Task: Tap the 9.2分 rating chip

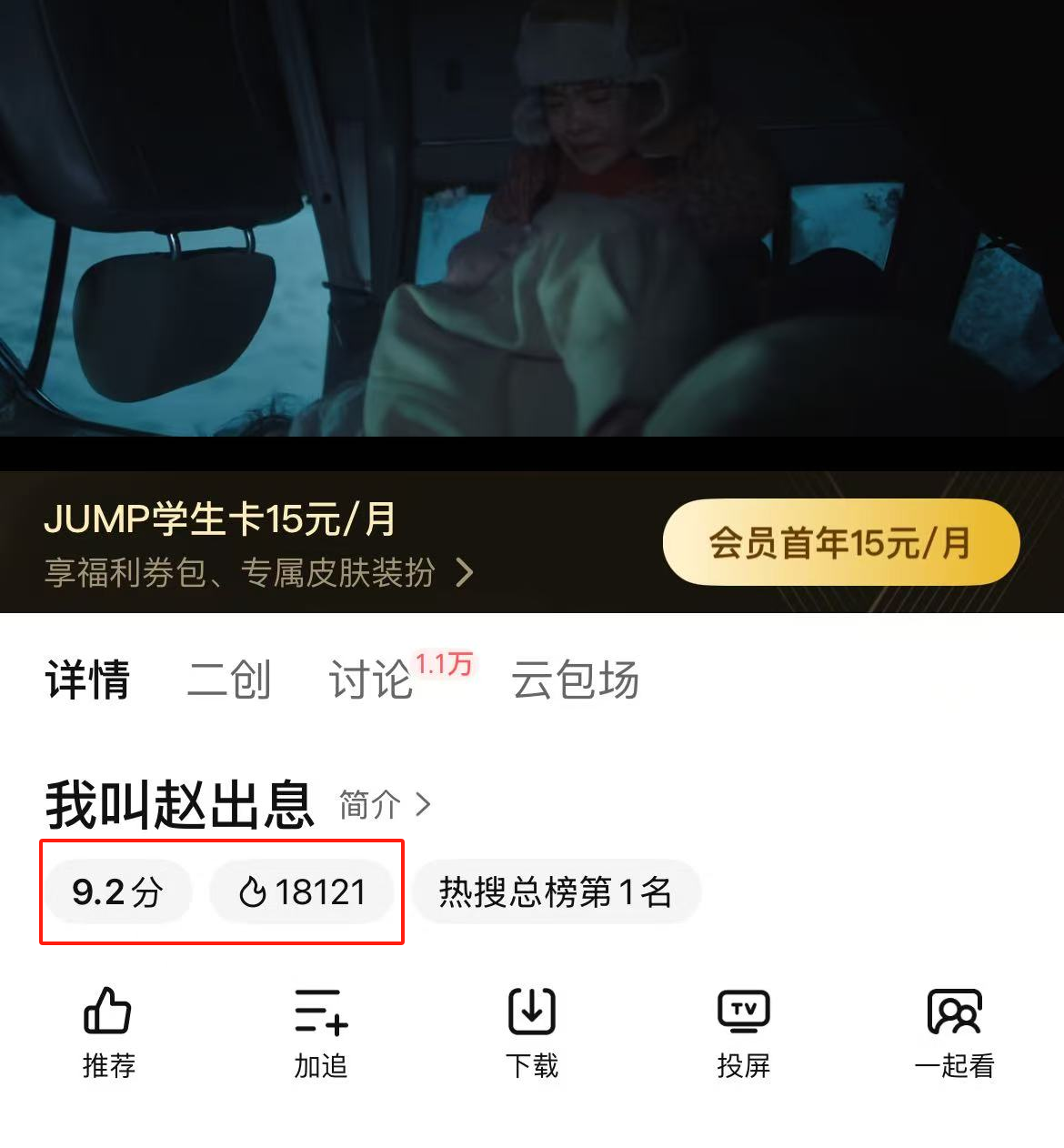Action: point(117,892)
